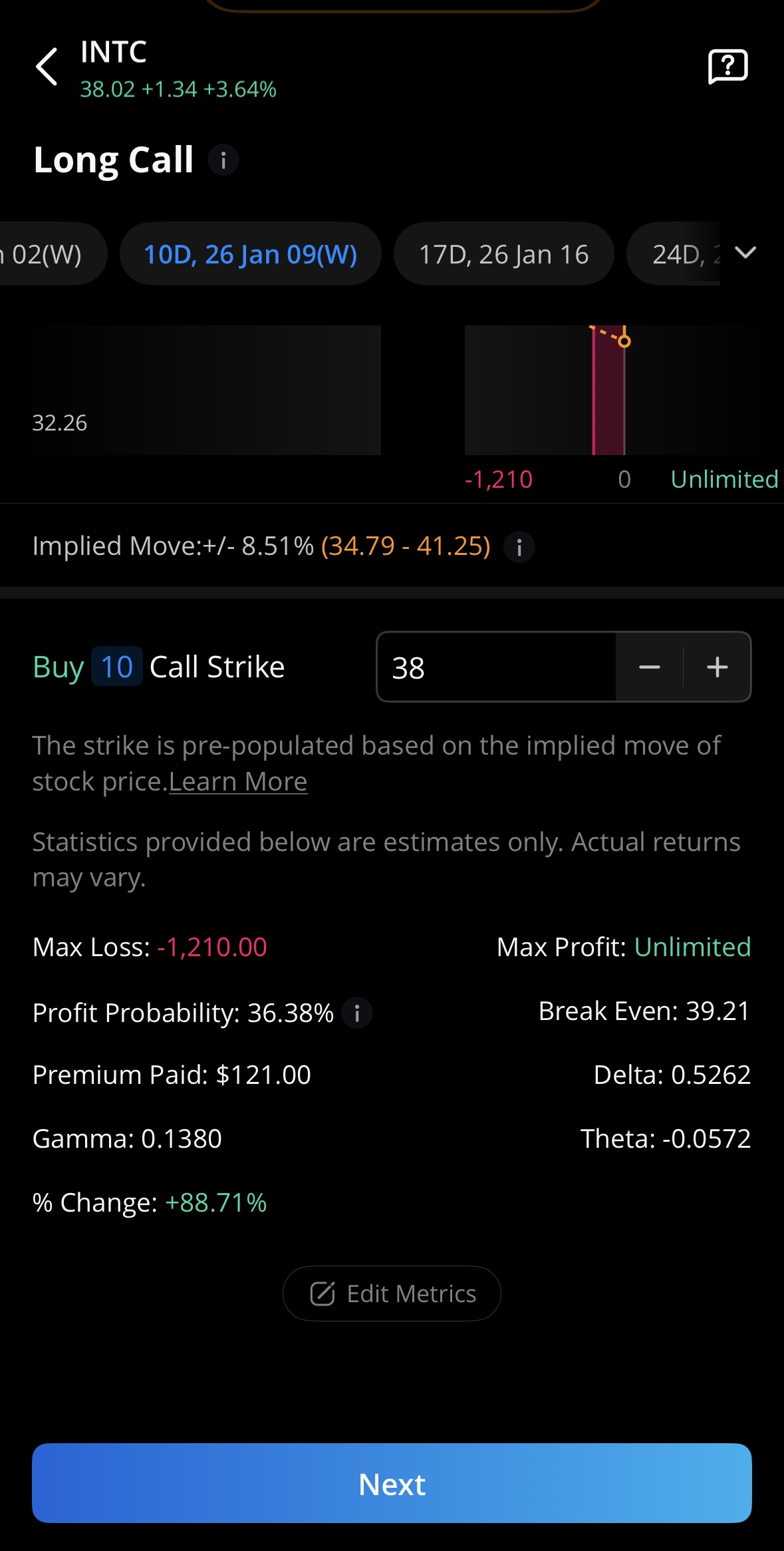Show info about Long Call strategy
This screenshot has width=784, height=1551.
223,160
